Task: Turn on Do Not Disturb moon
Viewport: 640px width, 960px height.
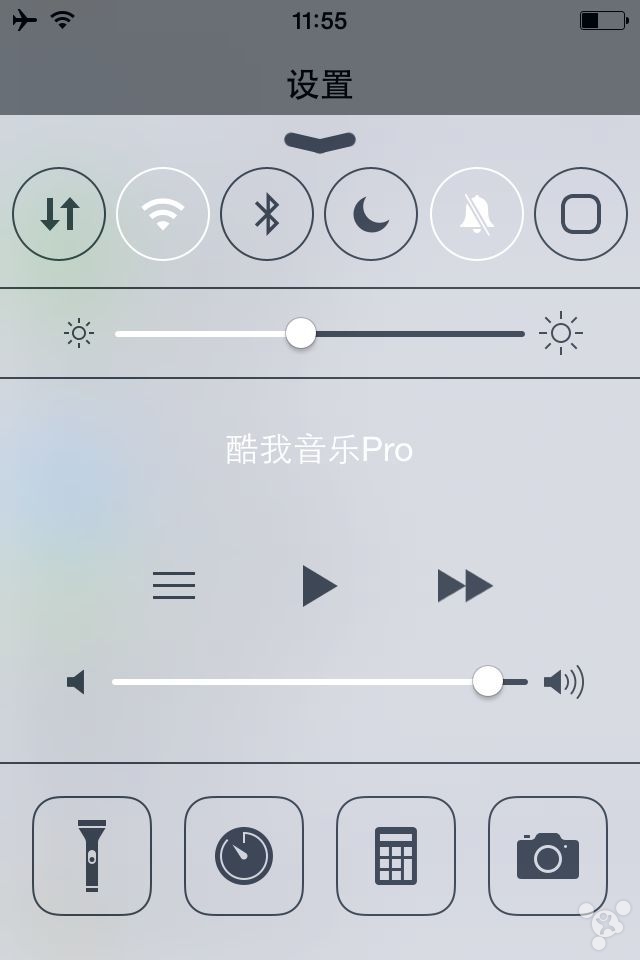Action: pyautogui.click(x=371, y=214)
